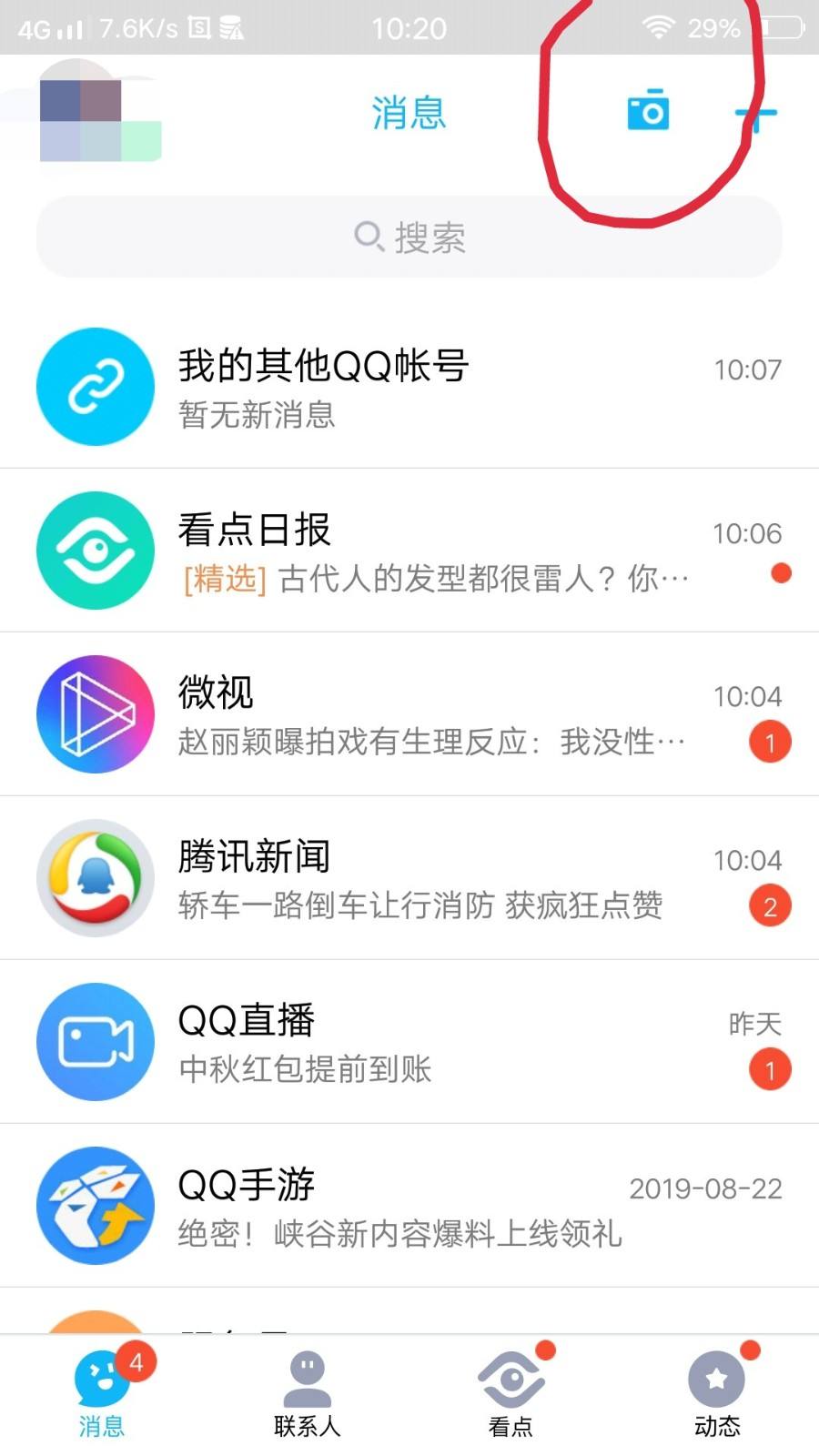Open 微视 by its play-triangle avatar
The height and width of the screenshot is (1456, 819).
pyautogui.click(x=95, y=714)
